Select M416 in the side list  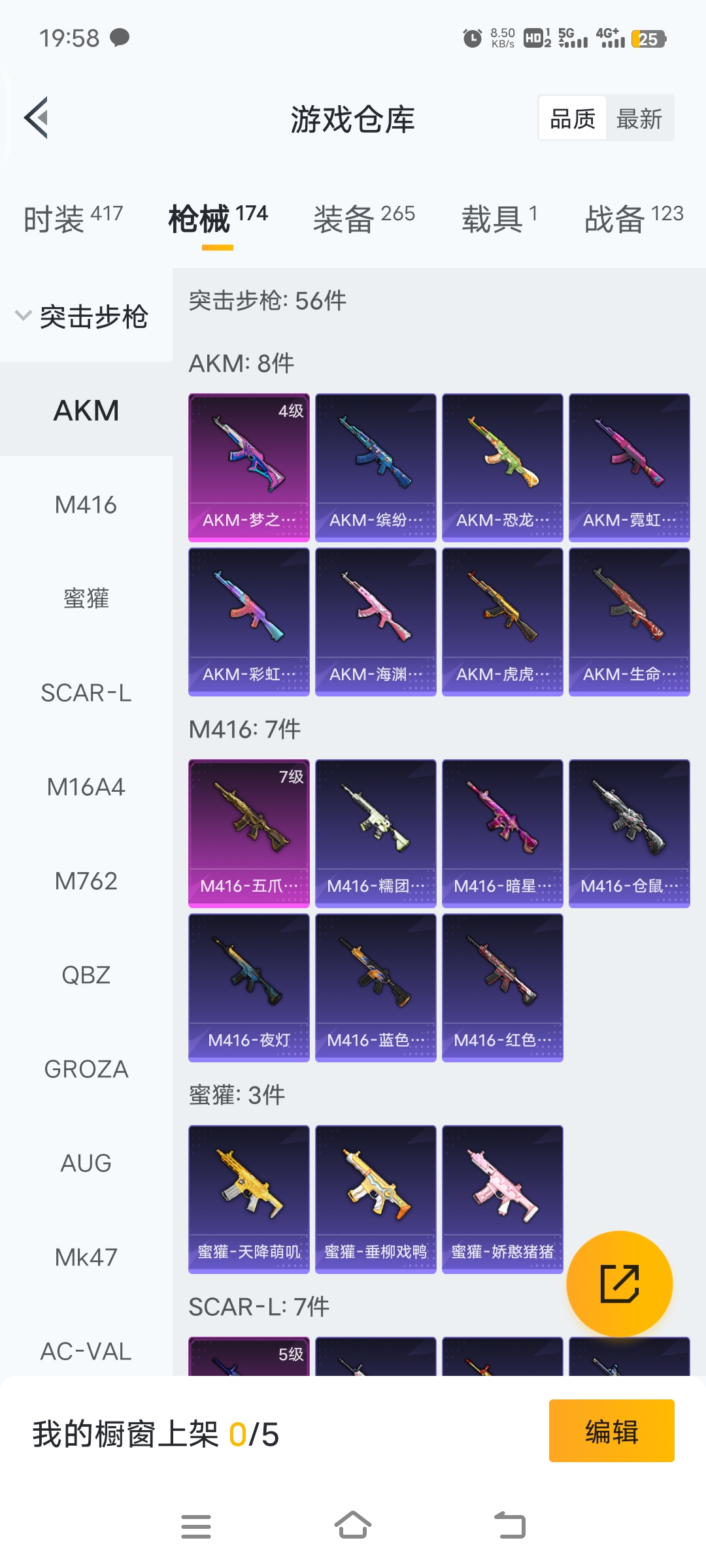click(86, 505)
